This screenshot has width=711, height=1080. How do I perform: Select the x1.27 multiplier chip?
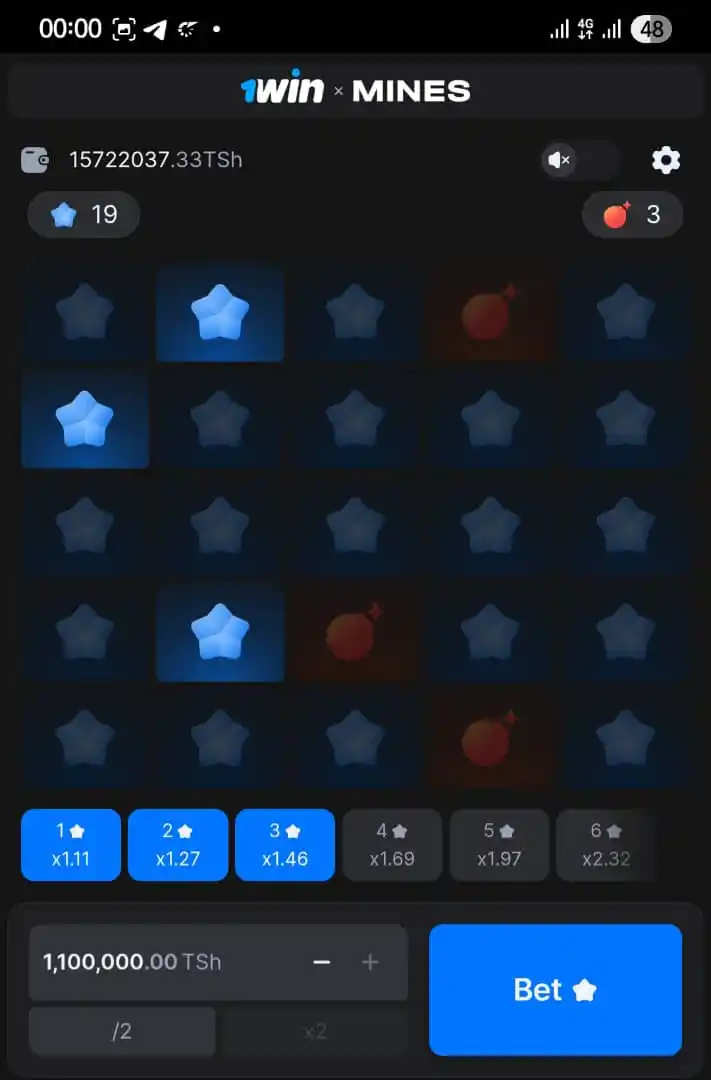[178, 845]
